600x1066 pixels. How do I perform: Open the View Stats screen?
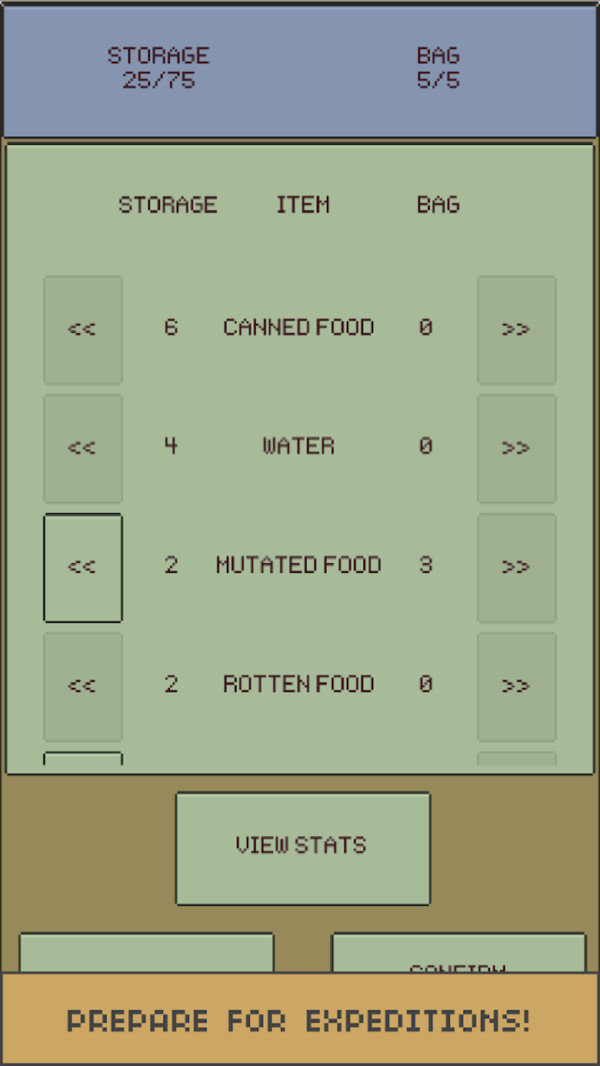click(303, 848)
